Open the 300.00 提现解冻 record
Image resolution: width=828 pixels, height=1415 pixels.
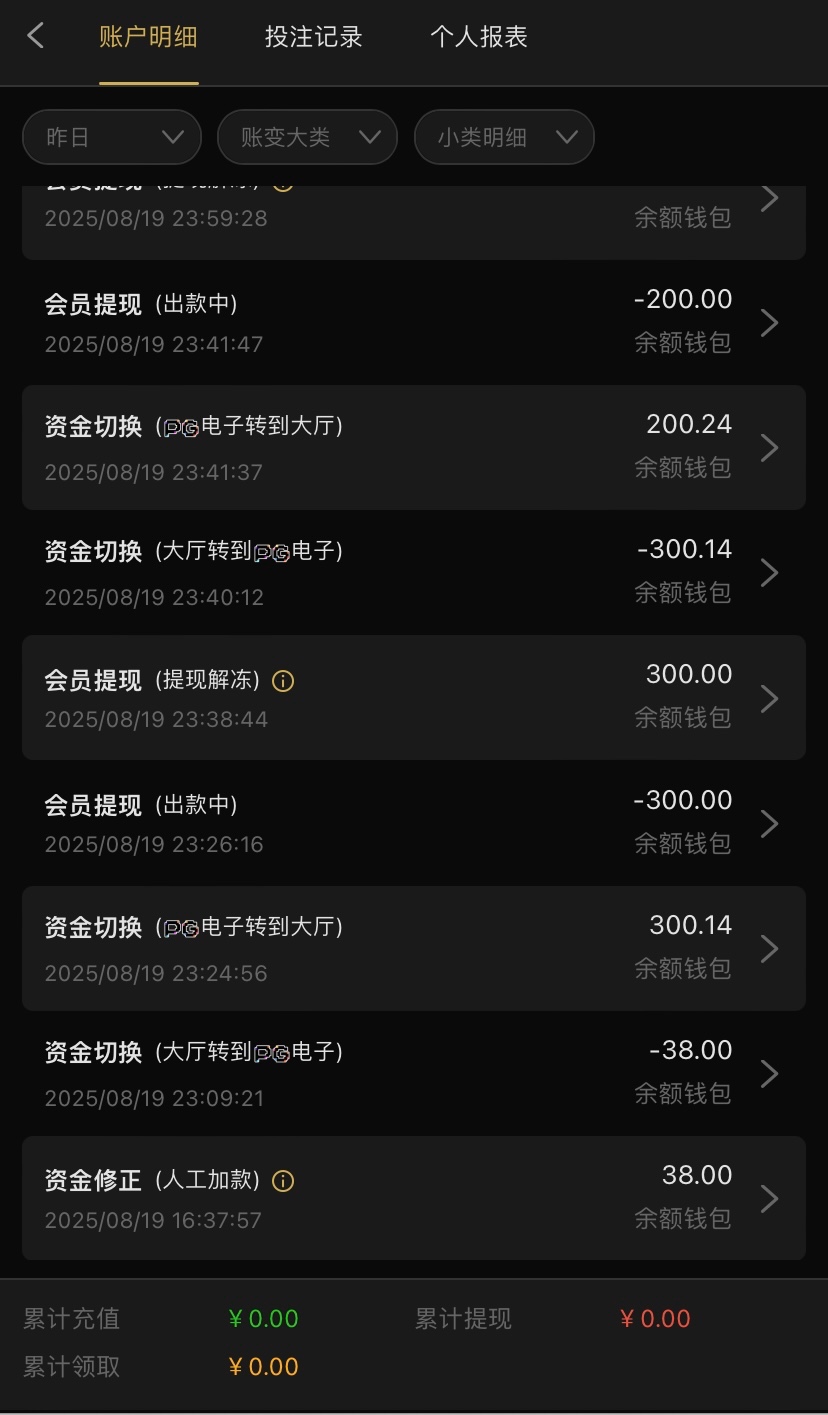pos(413,697)
